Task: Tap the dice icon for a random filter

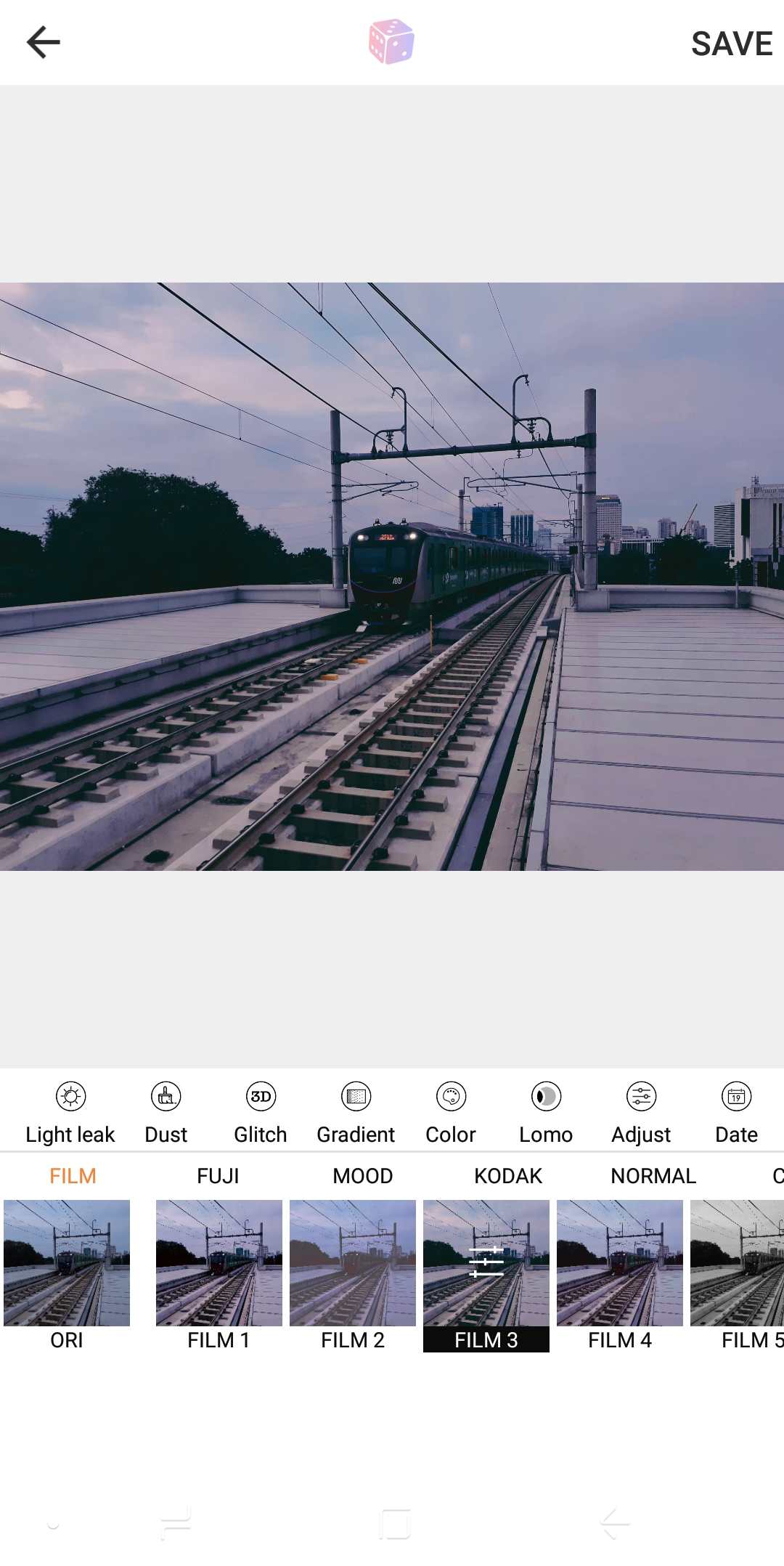Action: 391,42
